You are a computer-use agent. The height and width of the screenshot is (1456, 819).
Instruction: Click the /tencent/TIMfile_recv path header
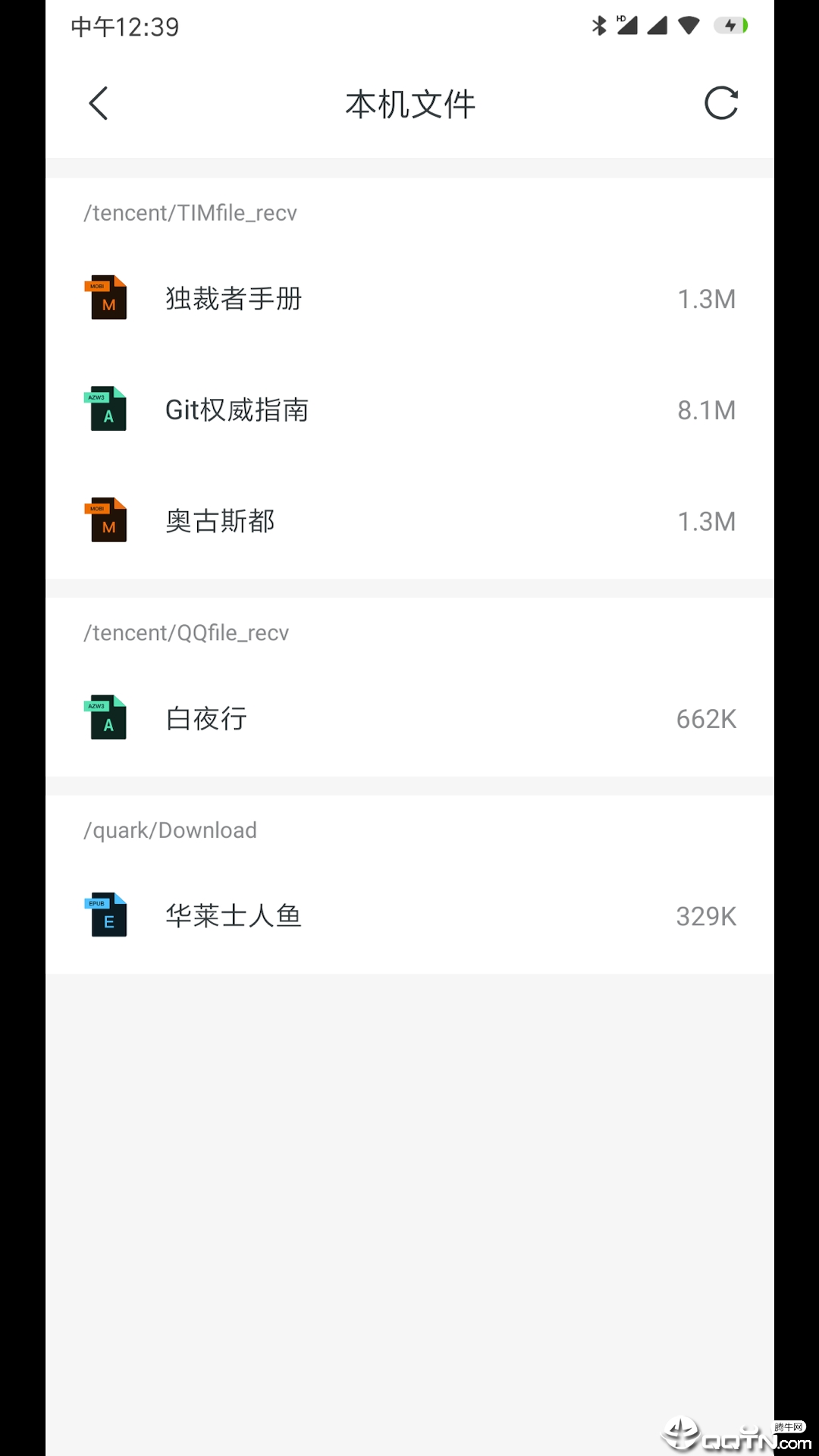[191, 212]
